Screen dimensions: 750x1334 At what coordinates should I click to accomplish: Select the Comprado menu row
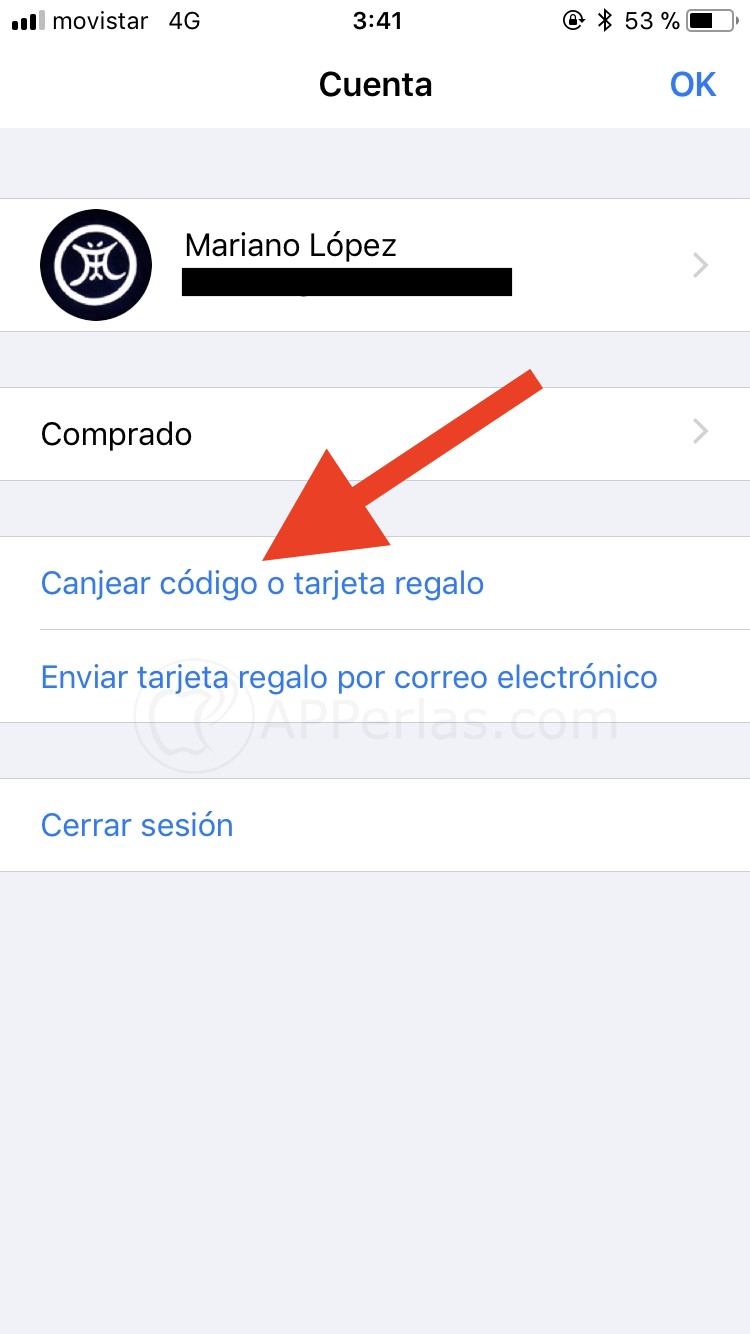[x=116, y=433]
